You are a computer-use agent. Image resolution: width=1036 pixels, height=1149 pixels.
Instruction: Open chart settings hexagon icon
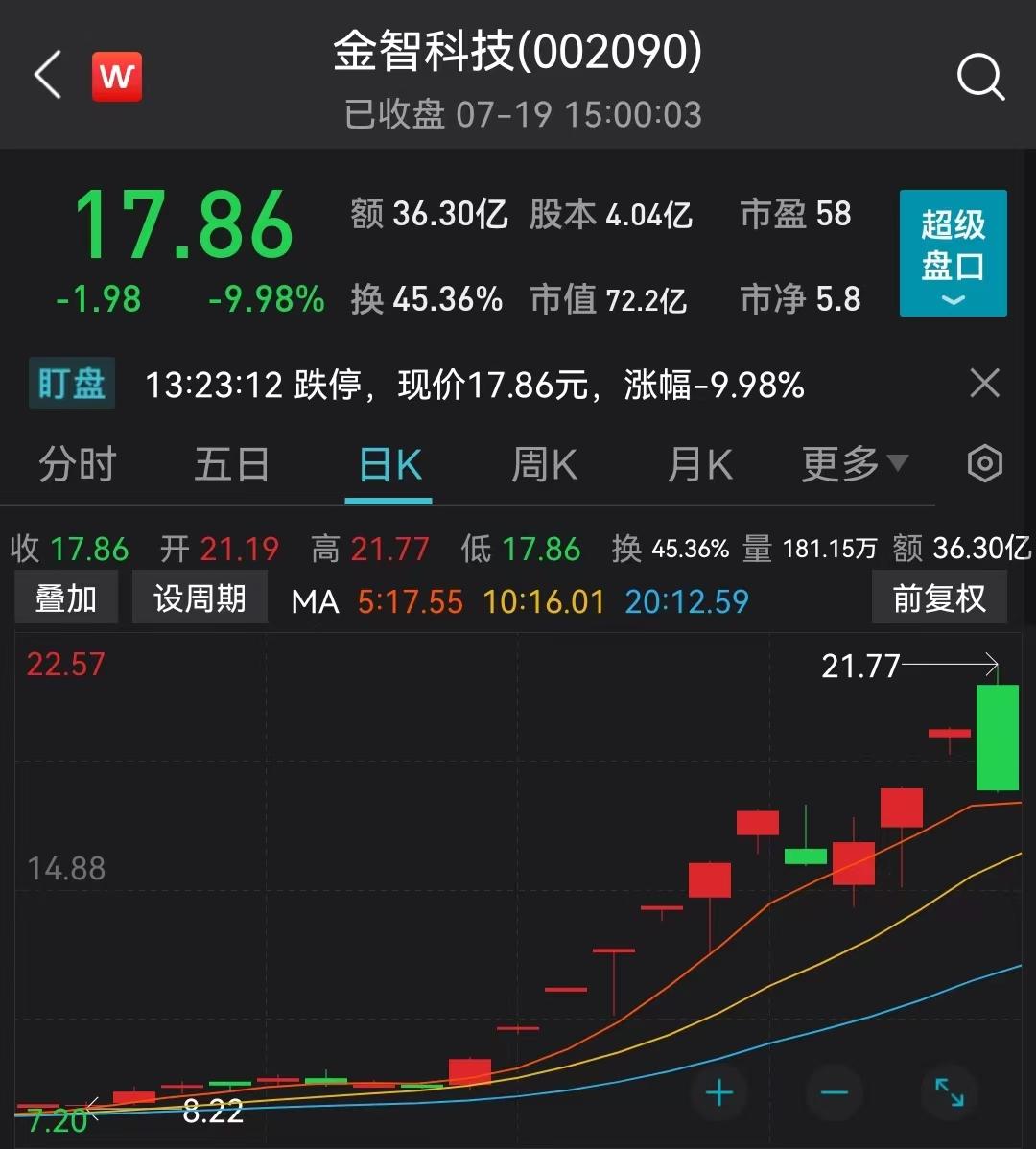click(985, 464)
